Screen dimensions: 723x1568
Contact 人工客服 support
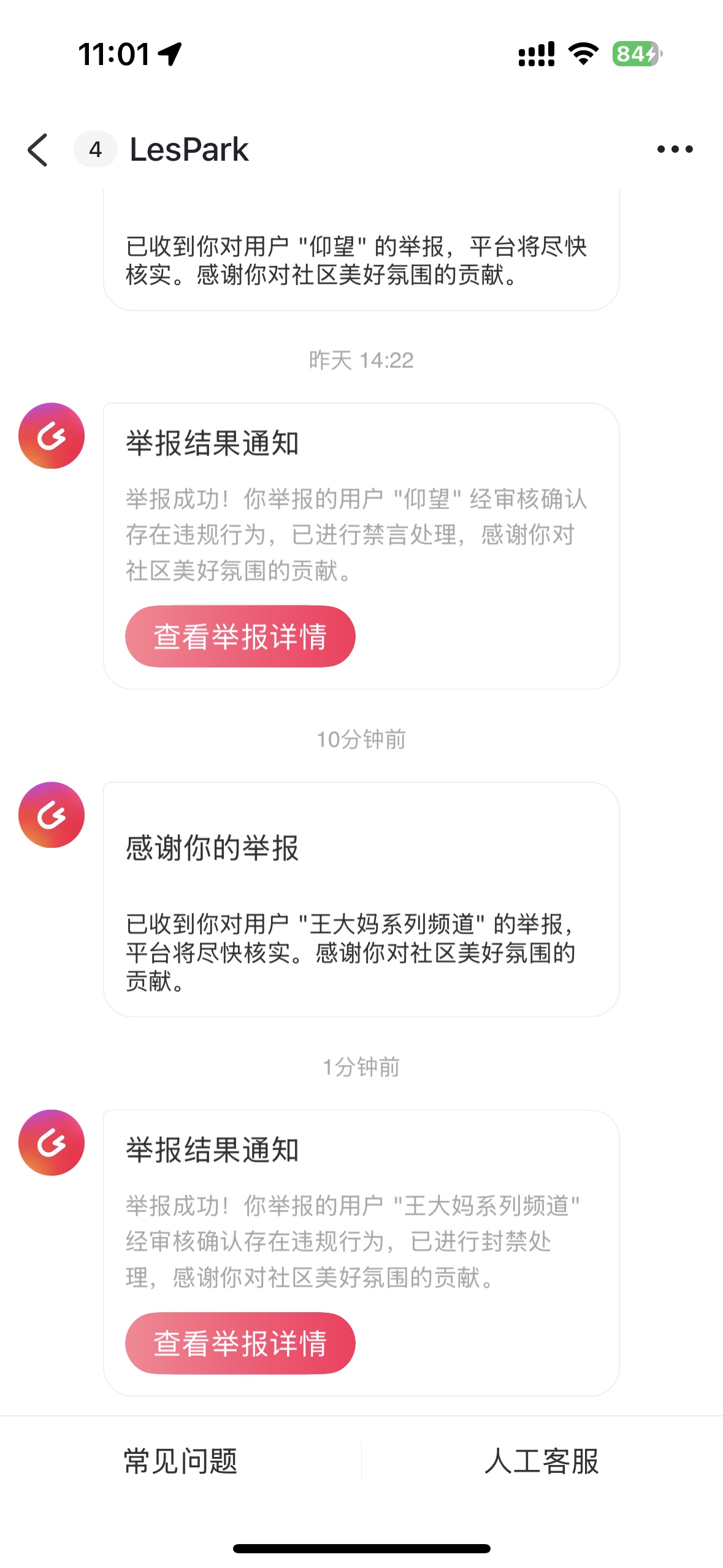click(541, 1461)
